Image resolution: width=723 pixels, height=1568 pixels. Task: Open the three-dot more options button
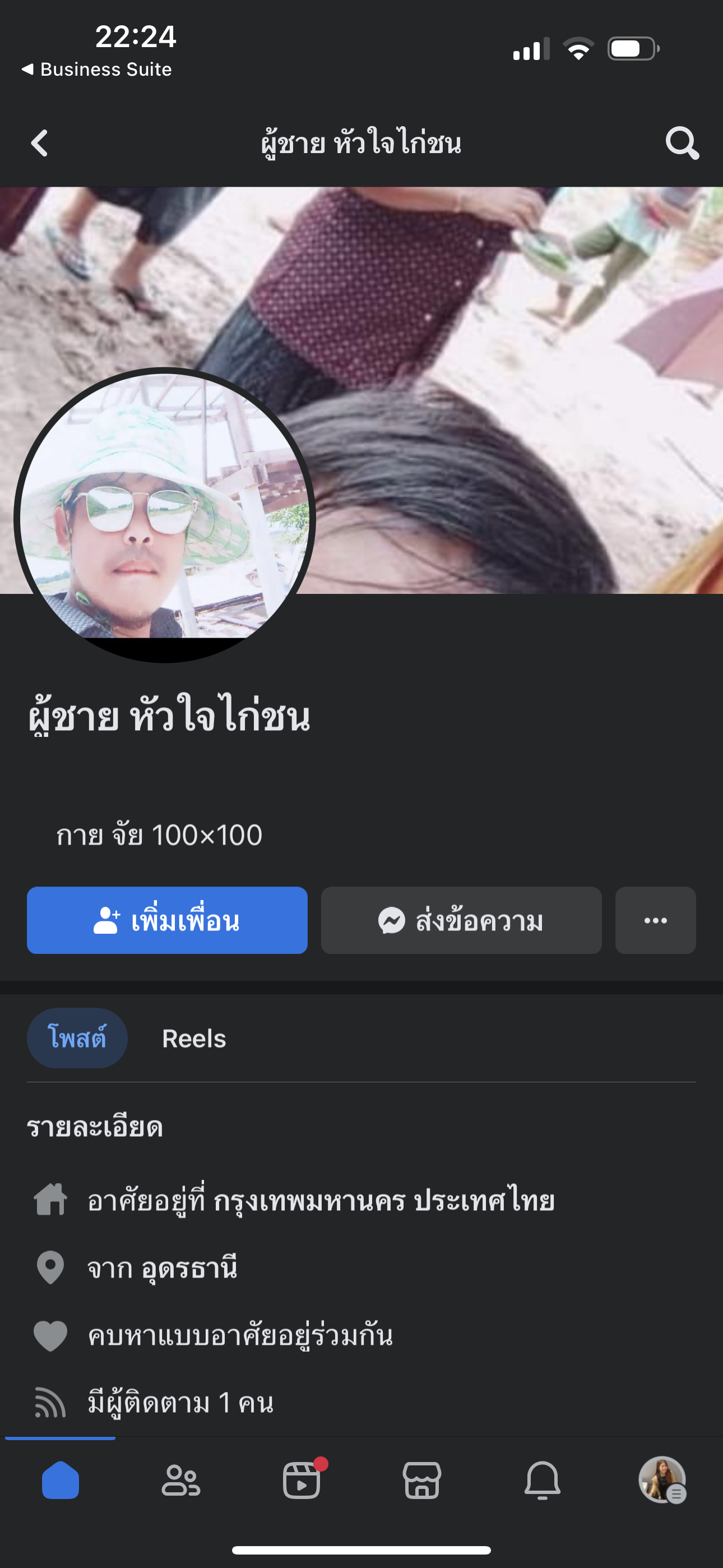[x=655, y=920]
